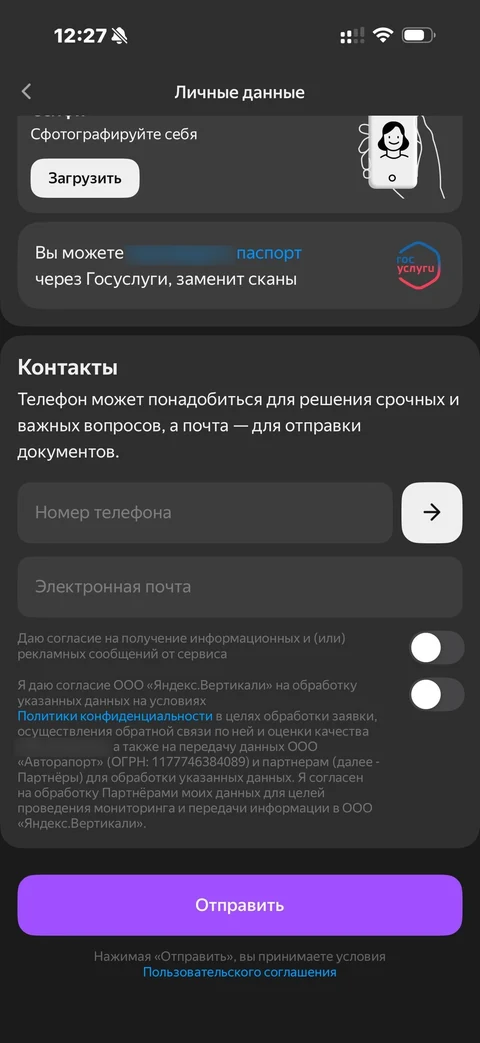
Task: Open the паспорт link for Госуслуги
Action: point(269,253)
